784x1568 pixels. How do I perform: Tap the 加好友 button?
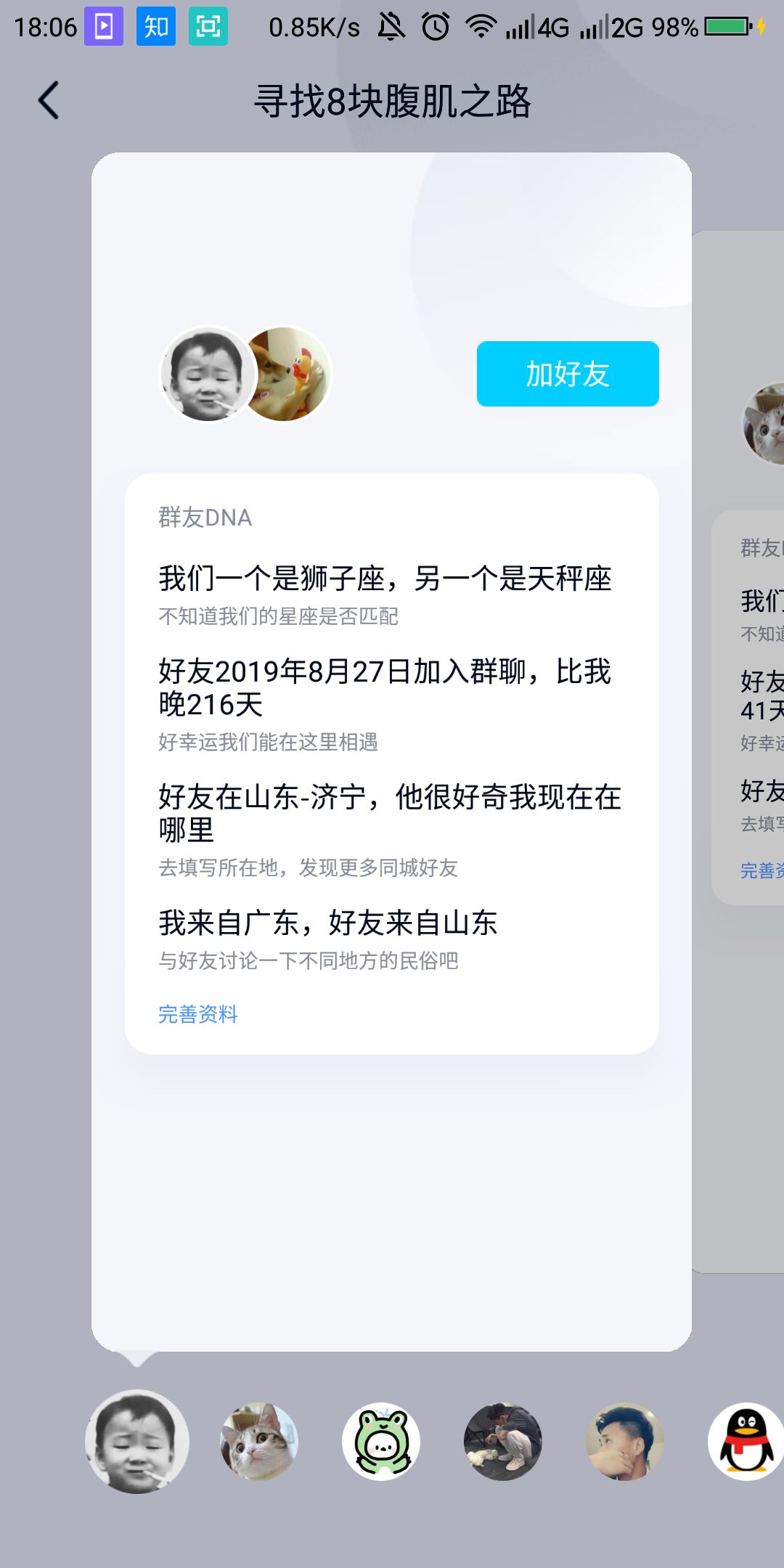567,374
